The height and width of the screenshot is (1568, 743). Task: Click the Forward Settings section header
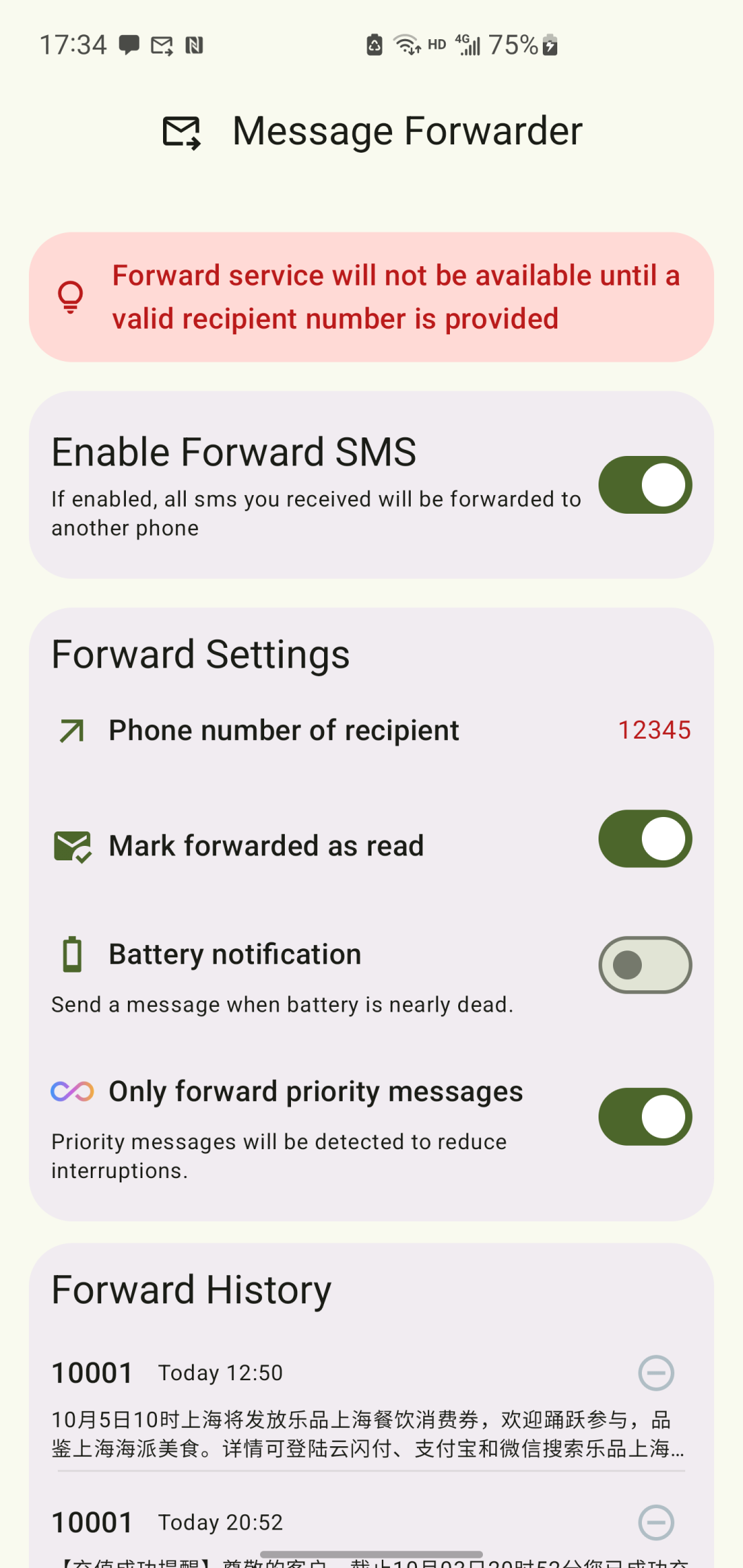point(200,653)
